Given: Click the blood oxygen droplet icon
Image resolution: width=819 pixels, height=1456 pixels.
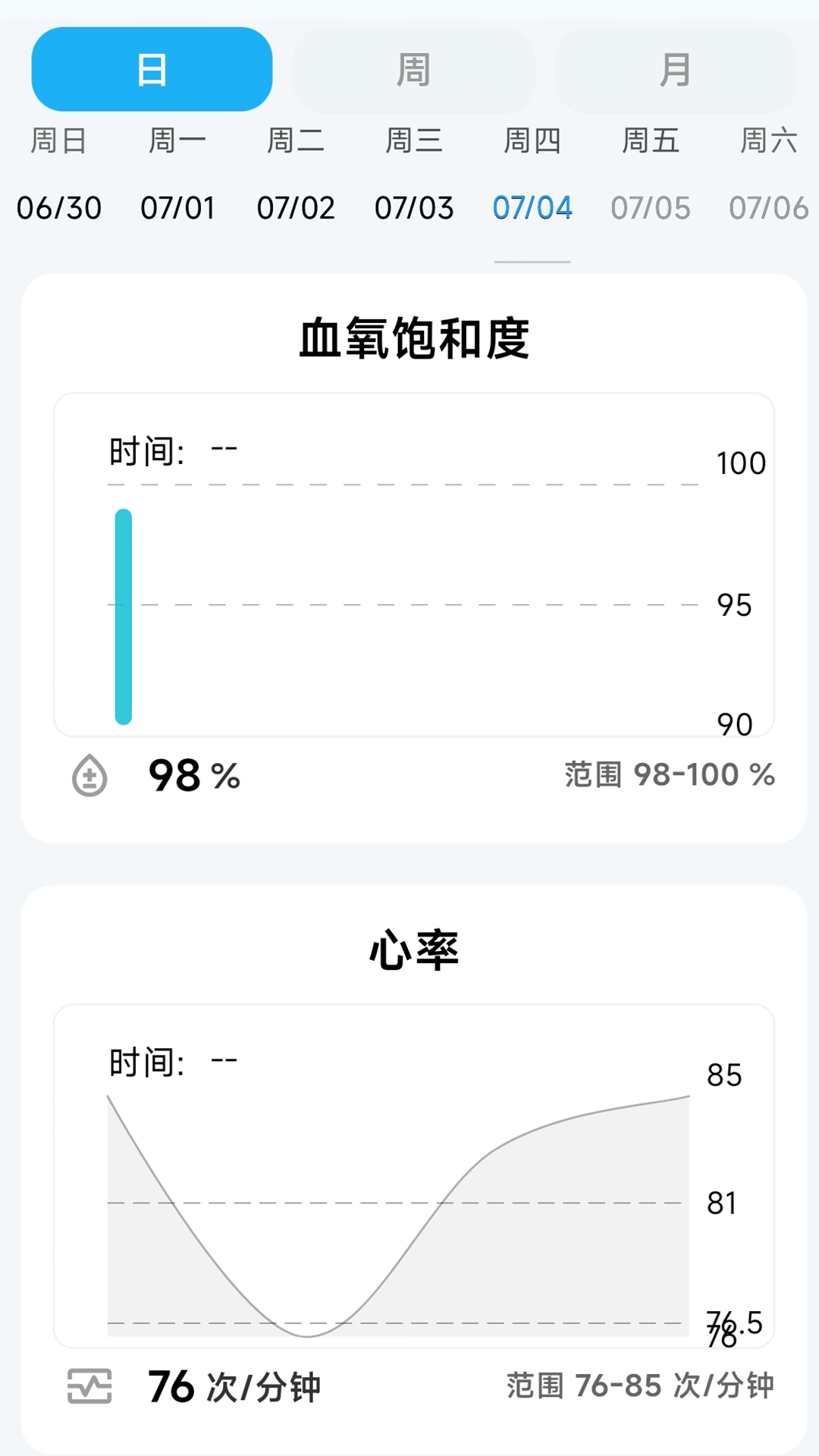Looking at the screenshot, I should click(91, 775).
